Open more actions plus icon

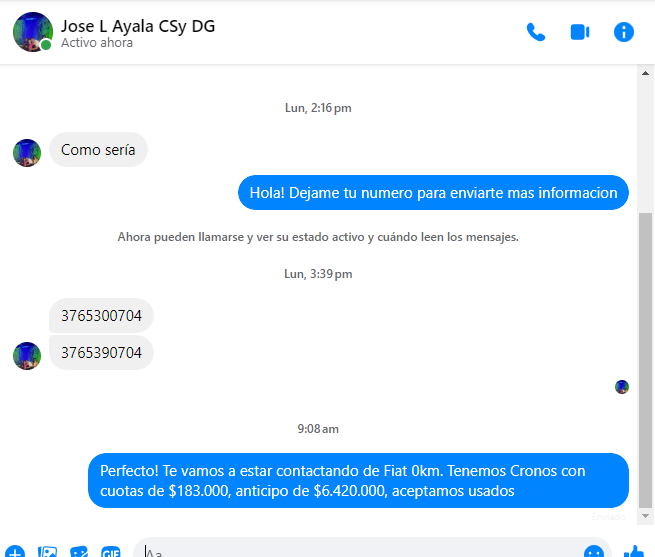pyautogui.click(x=15, y=551)
